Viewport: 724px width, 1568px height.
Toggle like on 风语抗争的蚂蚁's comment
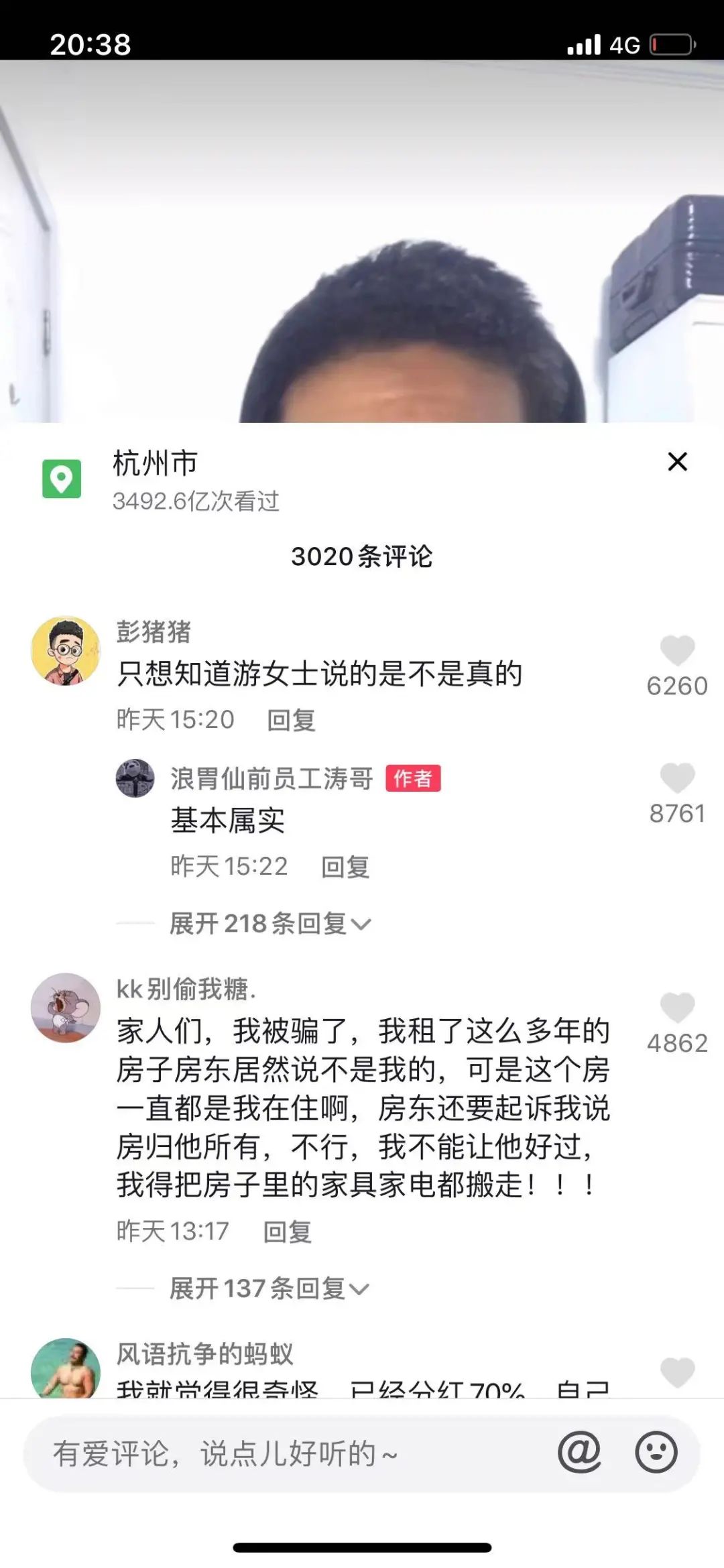[679, 1368]
